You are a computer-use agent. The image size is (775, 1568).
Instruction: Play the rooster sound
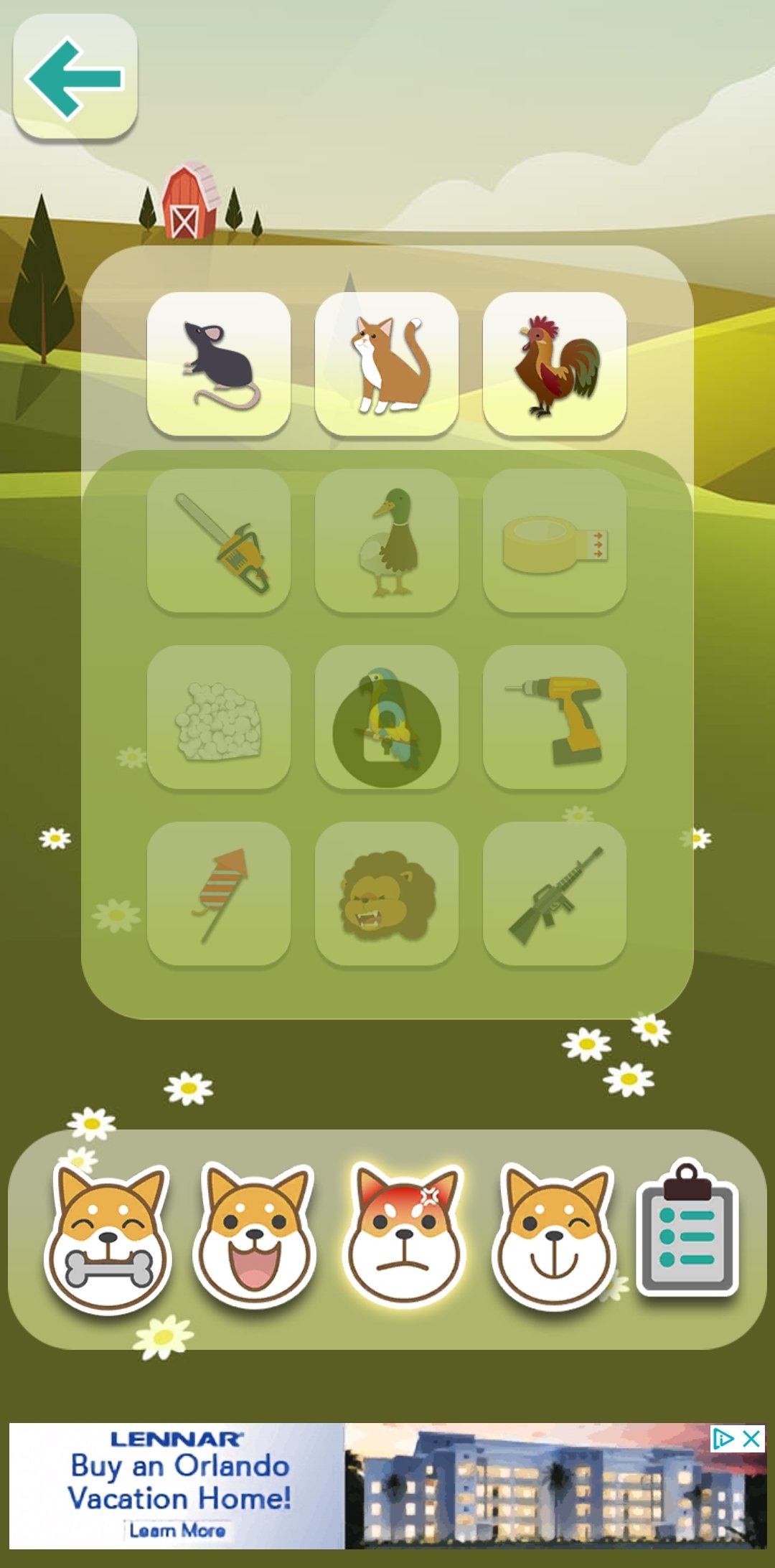[x=555, y=364]
